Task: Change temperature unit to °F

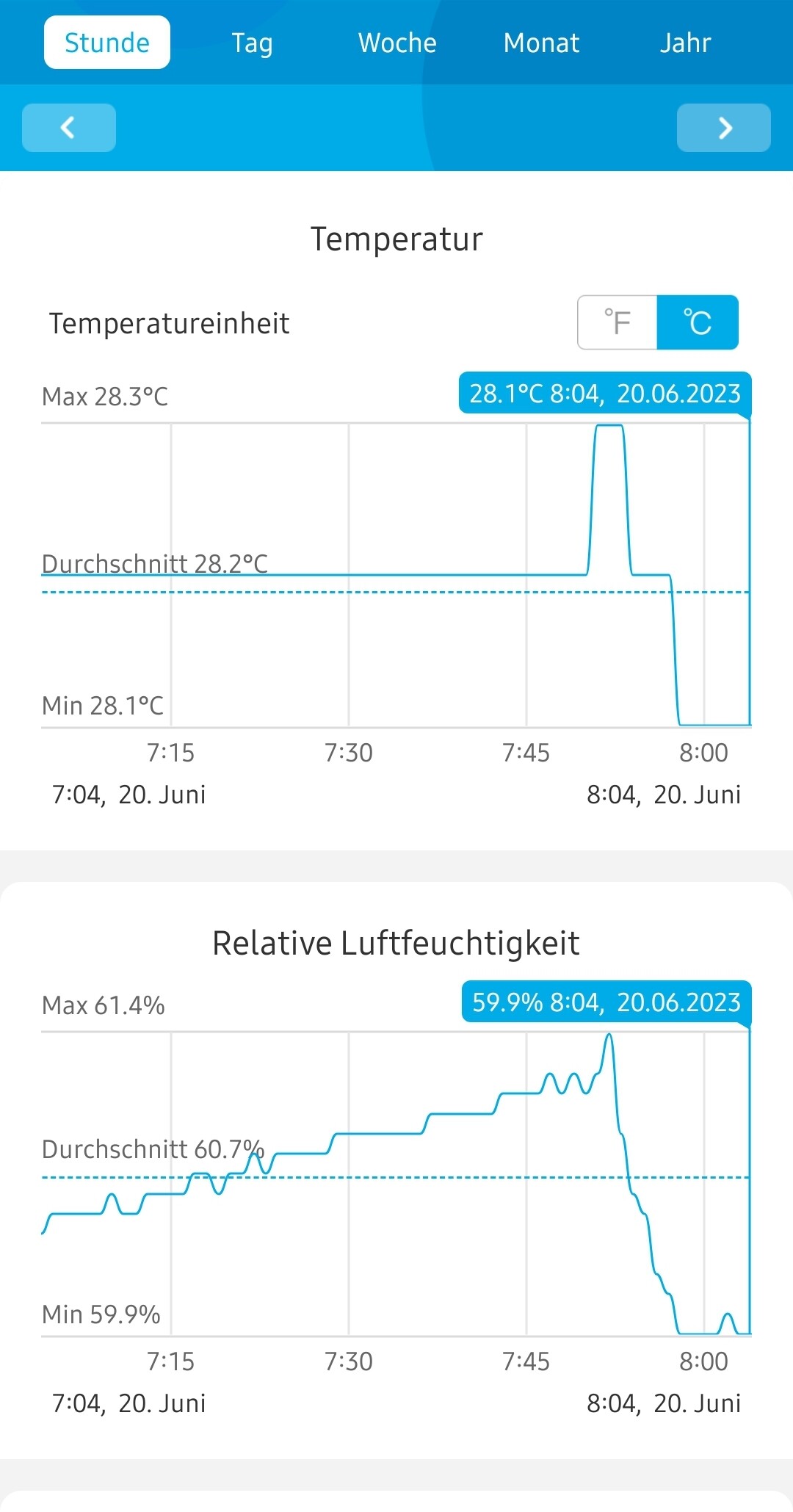Action: tap(618, 322)
